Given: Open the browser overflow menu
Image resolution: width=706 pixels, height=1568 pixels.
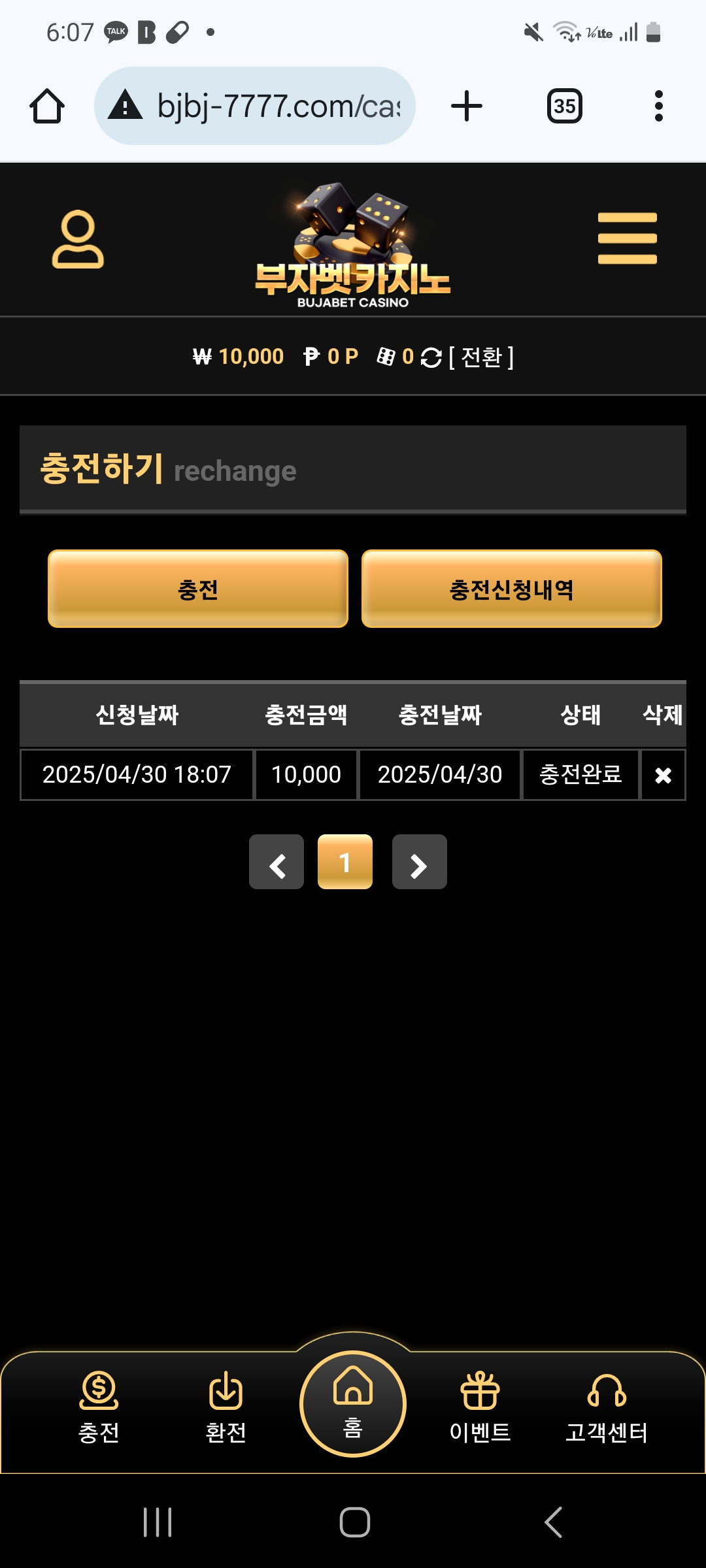Looking at the screenshot, I should 659,106.
